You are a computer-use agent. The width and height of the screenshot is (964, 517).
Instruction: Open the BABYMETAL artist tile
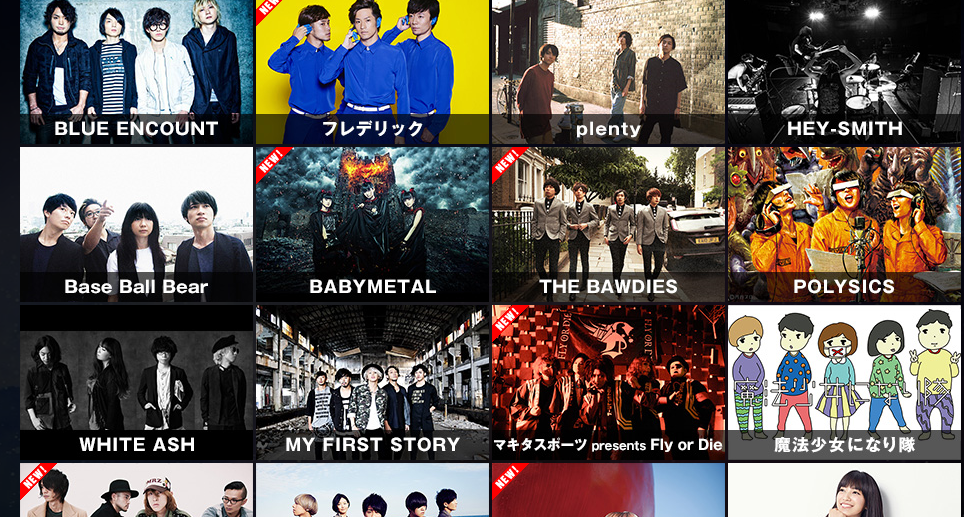tap(372, 225)
